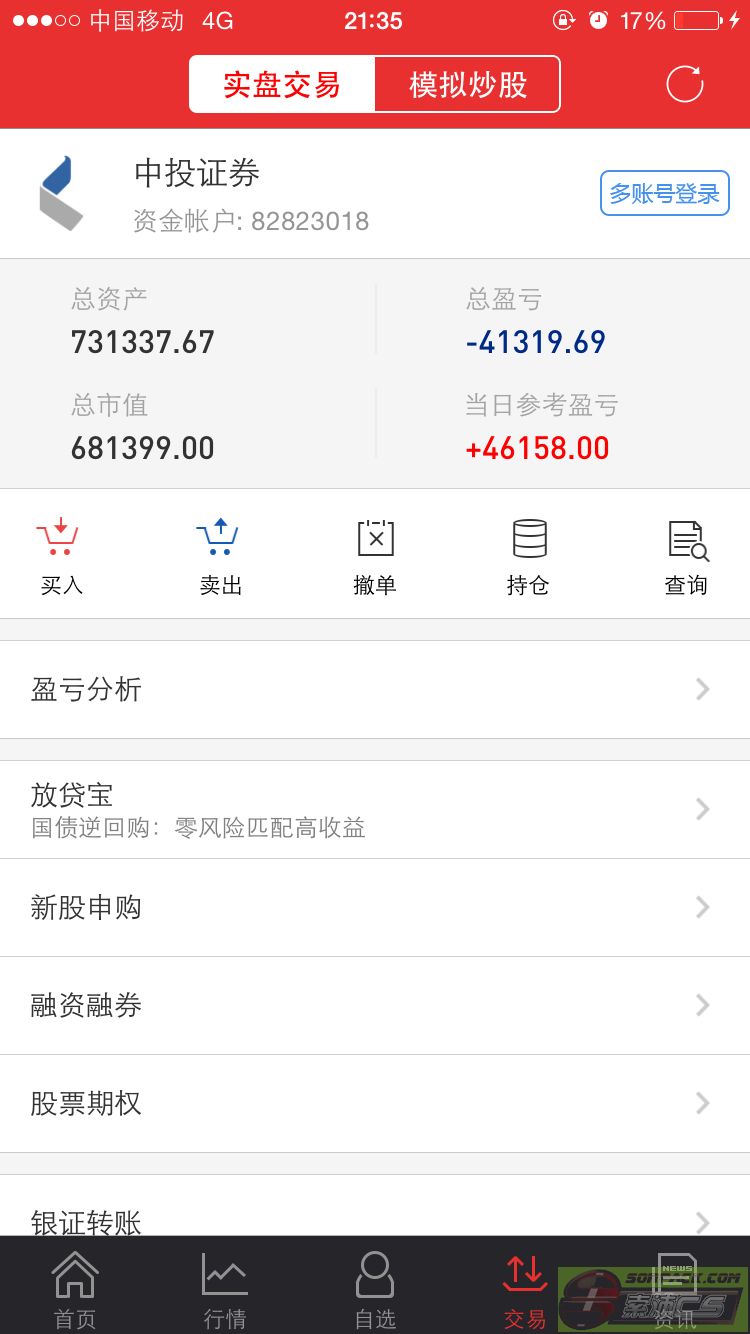Open 盈亏分析 row
The width and height of the screenshot is (750, 1334).
tap(375, 689)
